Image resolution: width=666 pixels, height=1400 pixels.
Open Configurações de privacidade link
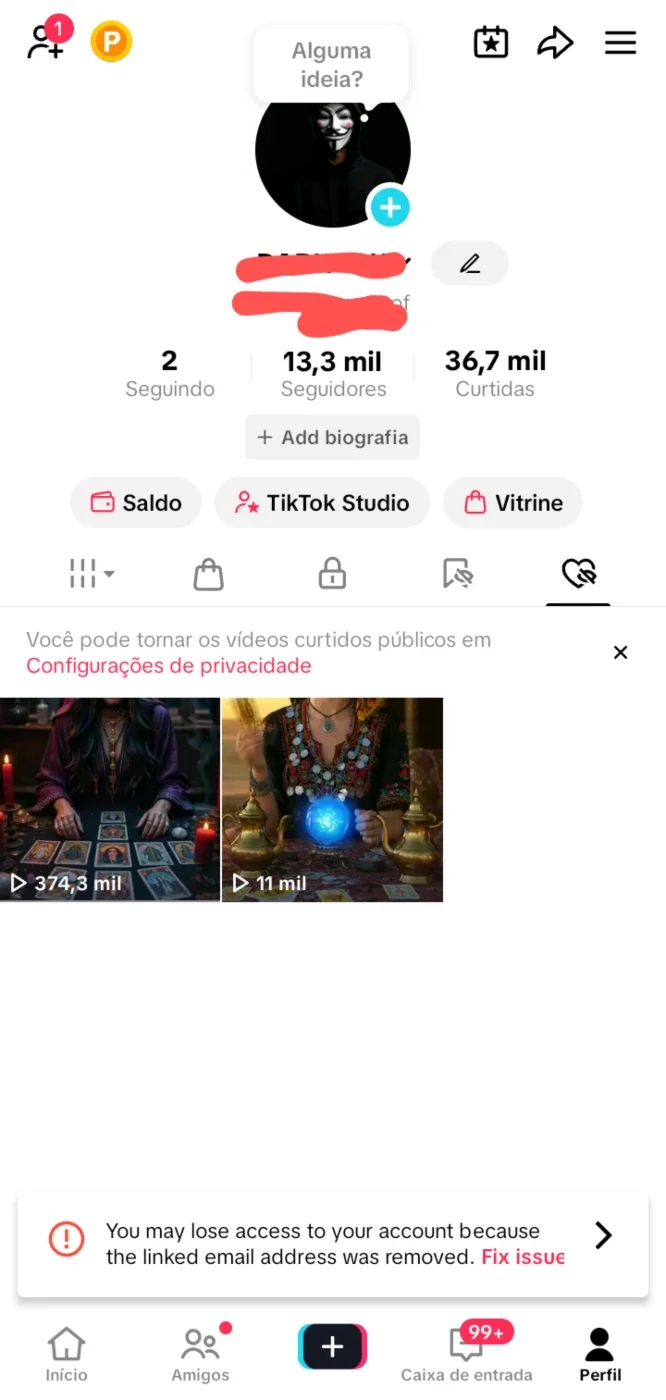pyautogui.click(x=169, y=666)
